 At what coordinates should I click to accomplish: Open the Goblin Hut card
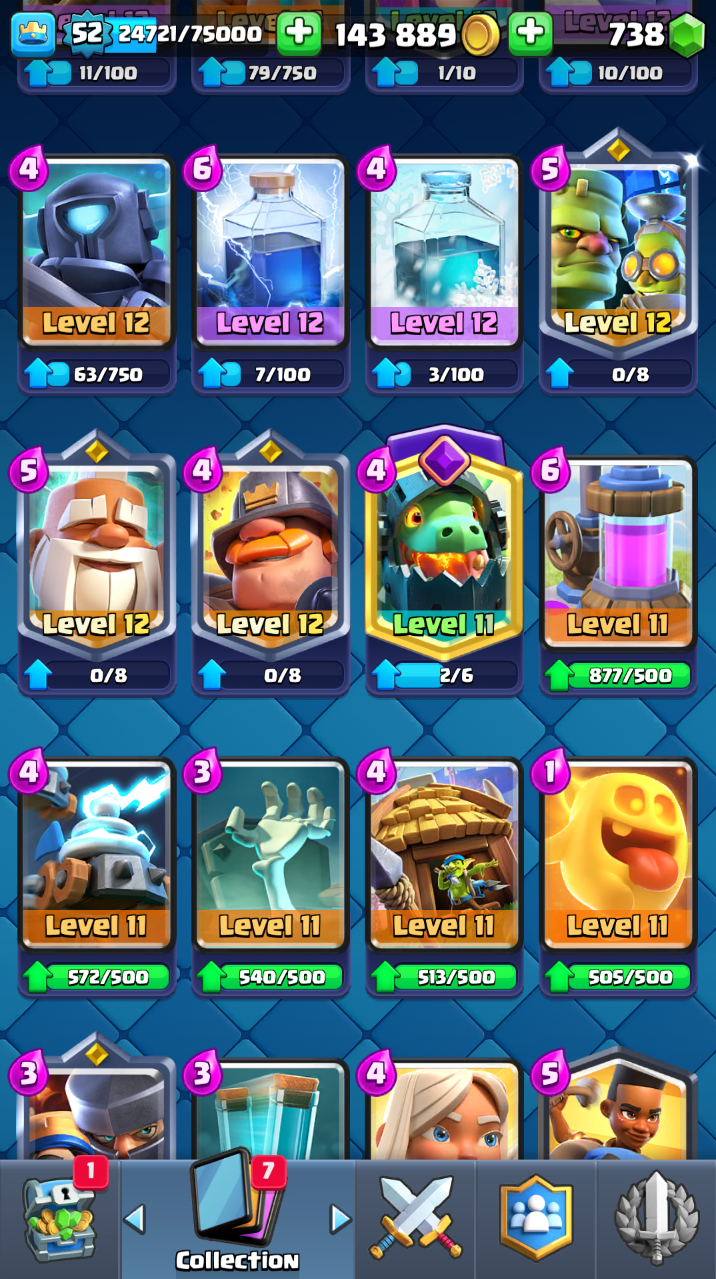[x=443, y=855]
